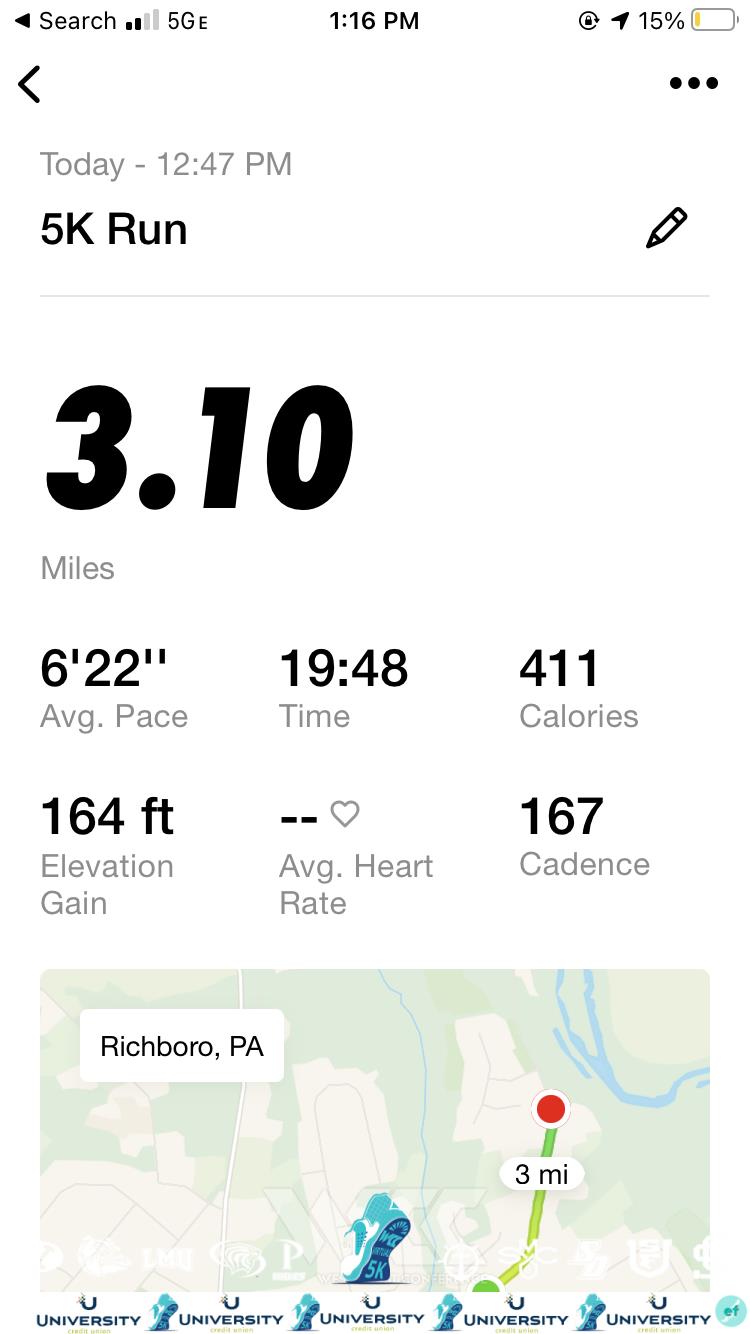Screen dimensions: 750x1334
Task: Open the three-dot overflow menu
Action: tap(693, 84)
